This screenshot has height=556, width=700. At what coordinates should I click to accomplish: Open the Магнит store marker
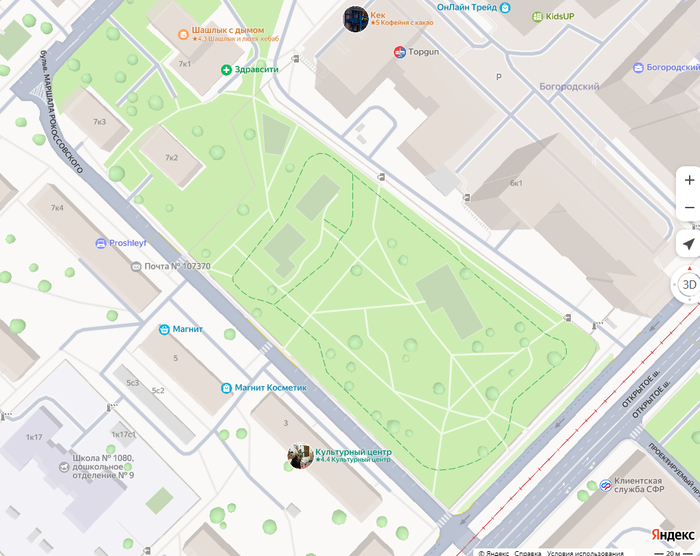tap(165, 328)
